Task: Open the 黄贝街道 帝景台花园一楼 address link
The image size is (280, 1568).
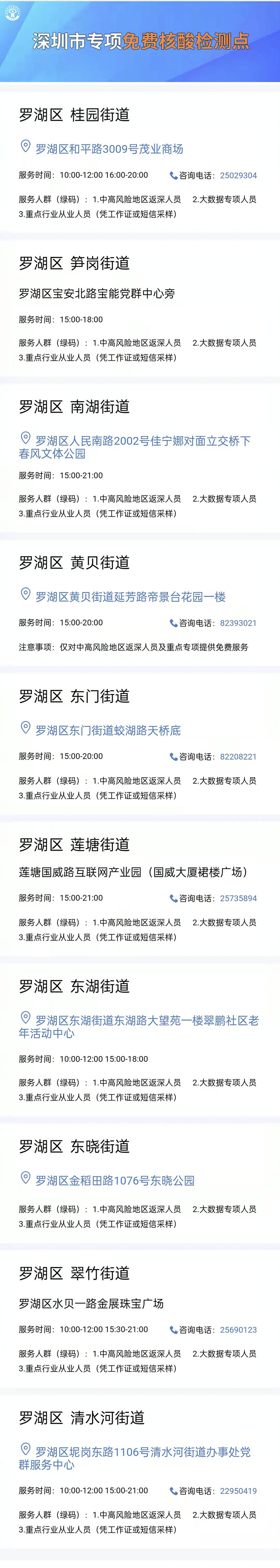Action: [130, 597]
